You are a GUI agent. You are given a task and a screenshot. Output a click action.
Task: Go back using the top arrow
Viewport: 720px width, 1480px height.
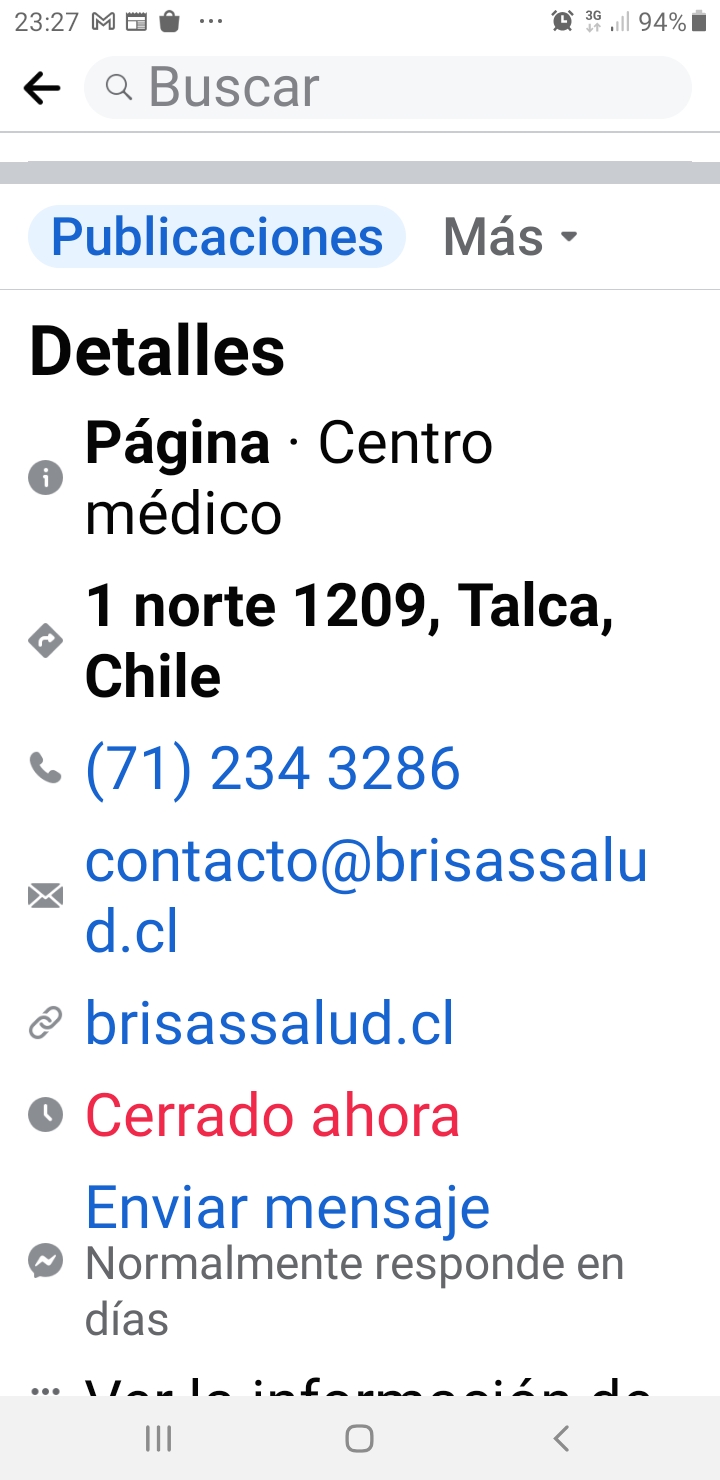[x=42, y=88]
